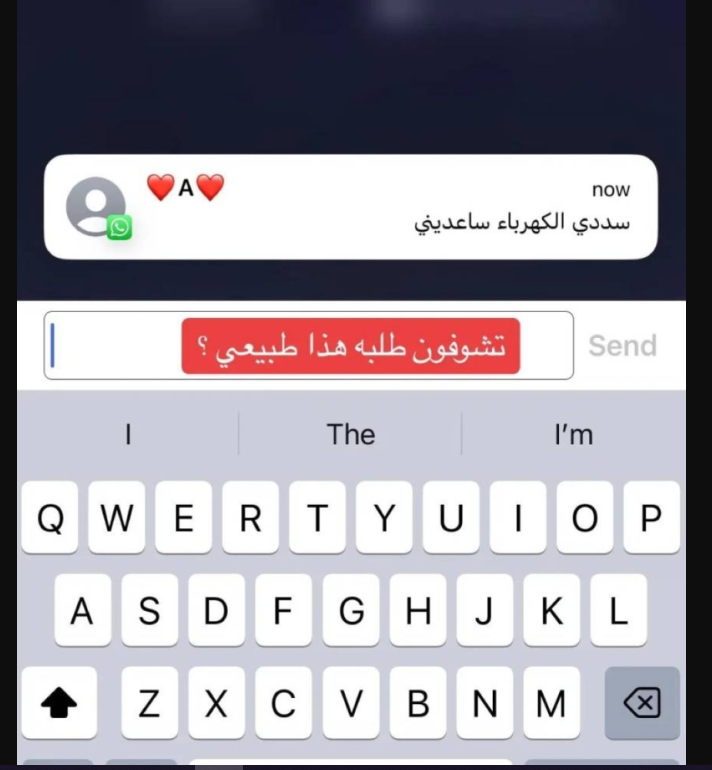
Task: Send the quick reply
Action: (x=622, y=346)
